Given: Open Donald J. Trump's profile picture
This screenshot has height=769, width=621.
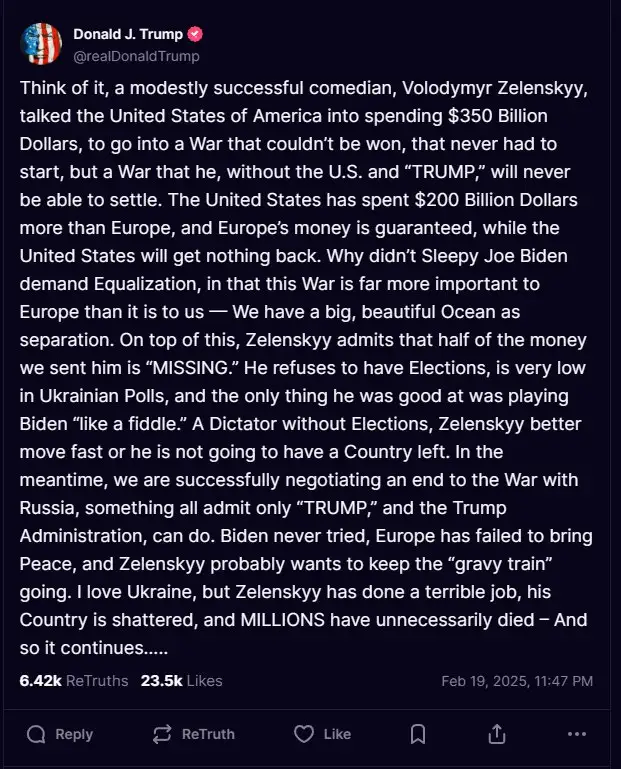Looking at the screenshot, I should pyautogui.click(x=41, y=44).
